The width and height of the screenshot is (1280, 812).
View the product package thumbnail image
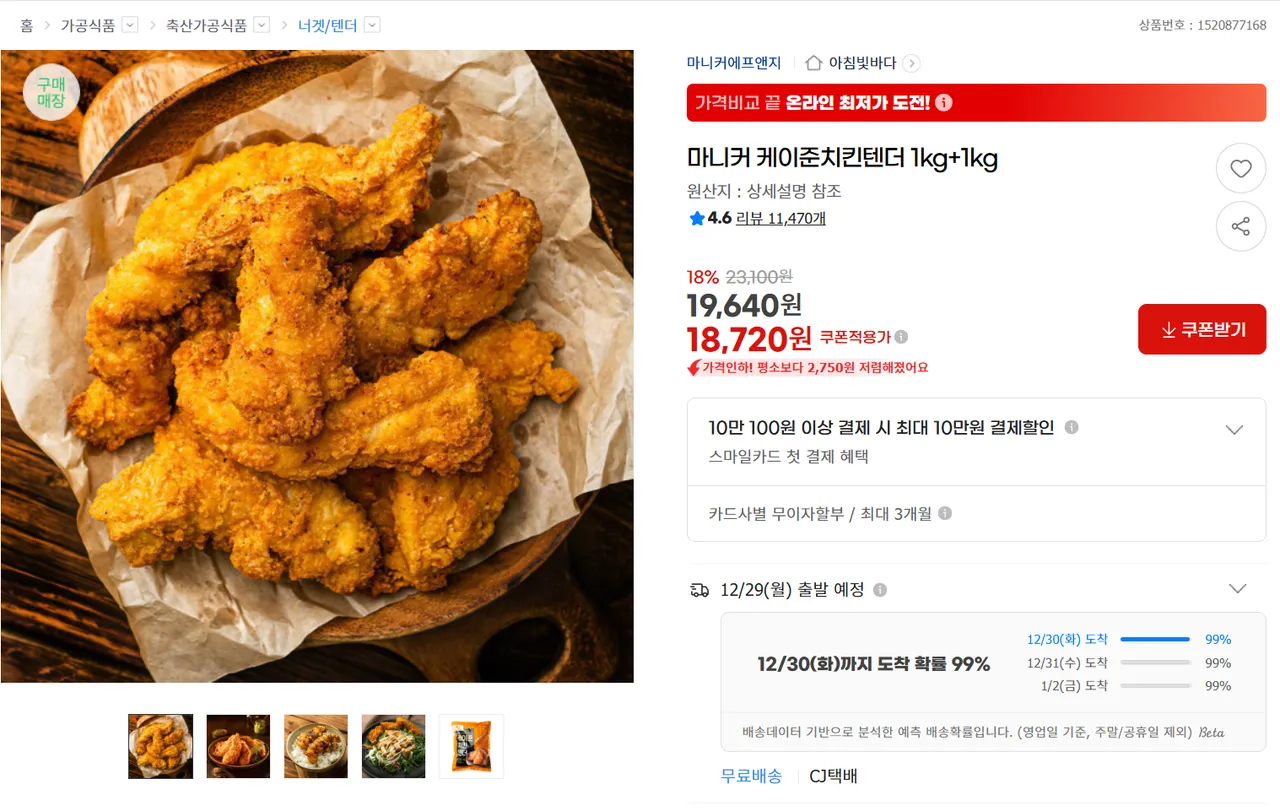click(x=471, y=746)
